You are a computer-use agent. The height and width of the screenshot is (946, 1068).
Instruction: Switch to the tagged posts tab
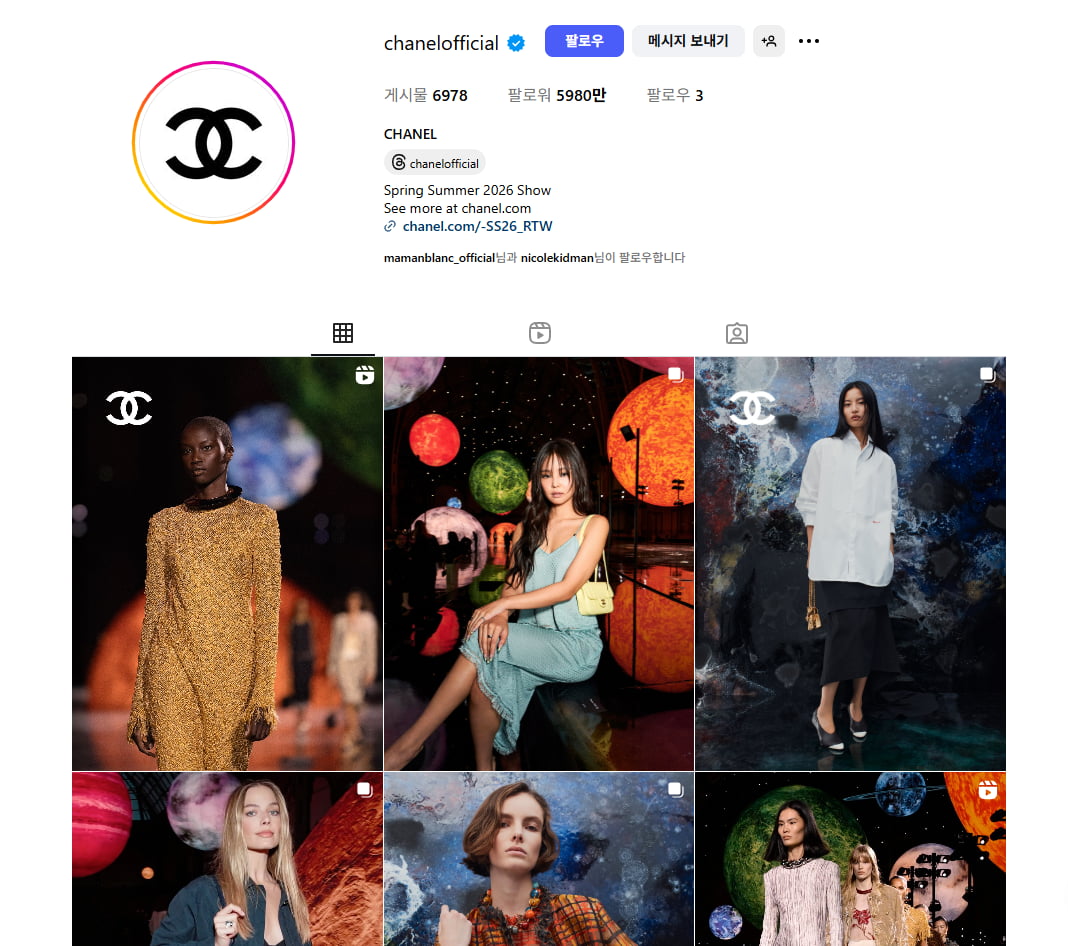[x=737, y=333]
